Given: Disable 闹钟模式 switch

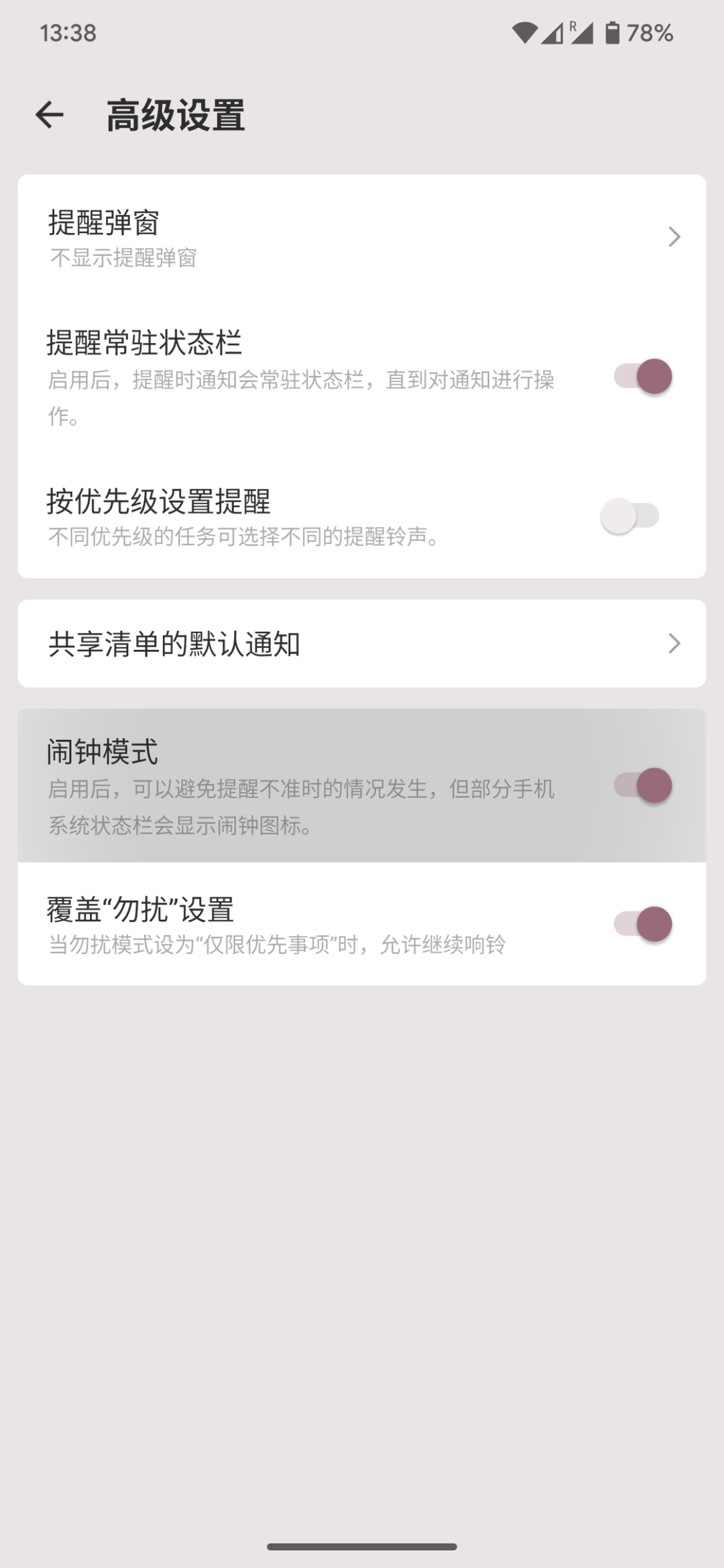Looking at the screenshot, I should [x=642, y=785].
